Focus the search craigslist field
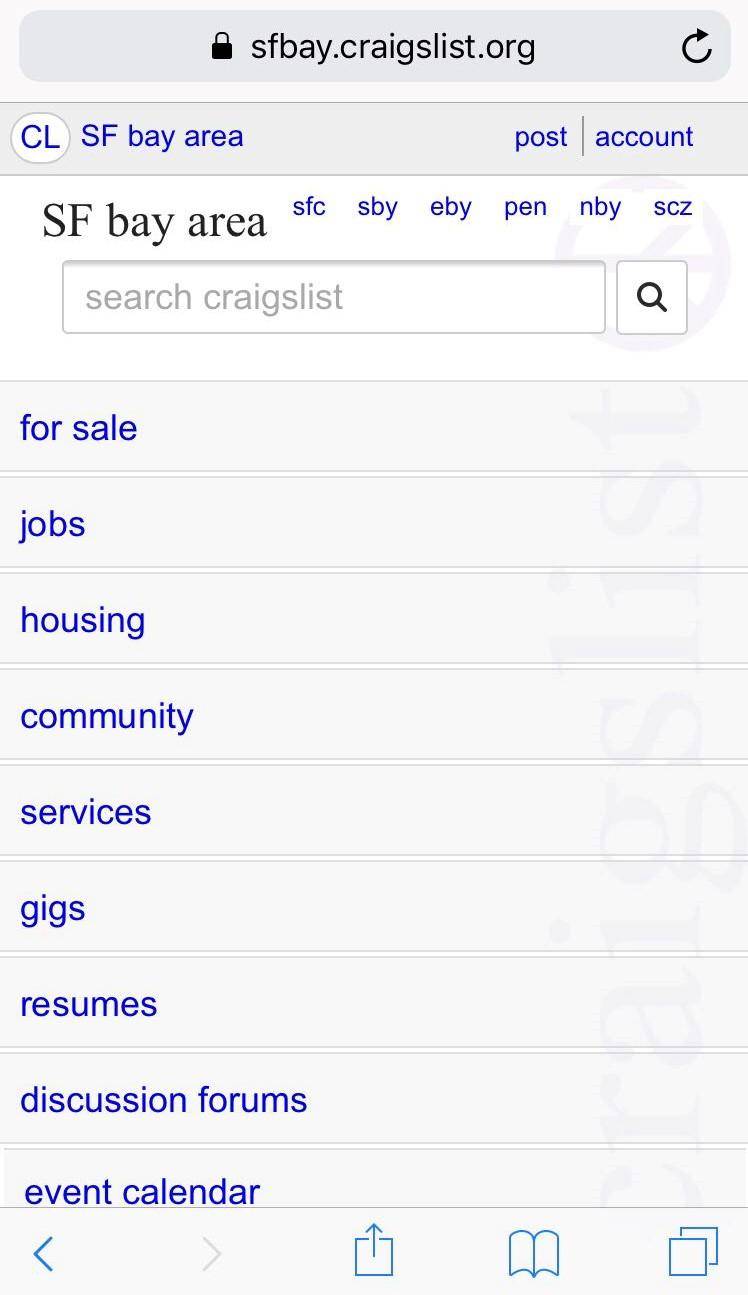 [x=333, y=297]
